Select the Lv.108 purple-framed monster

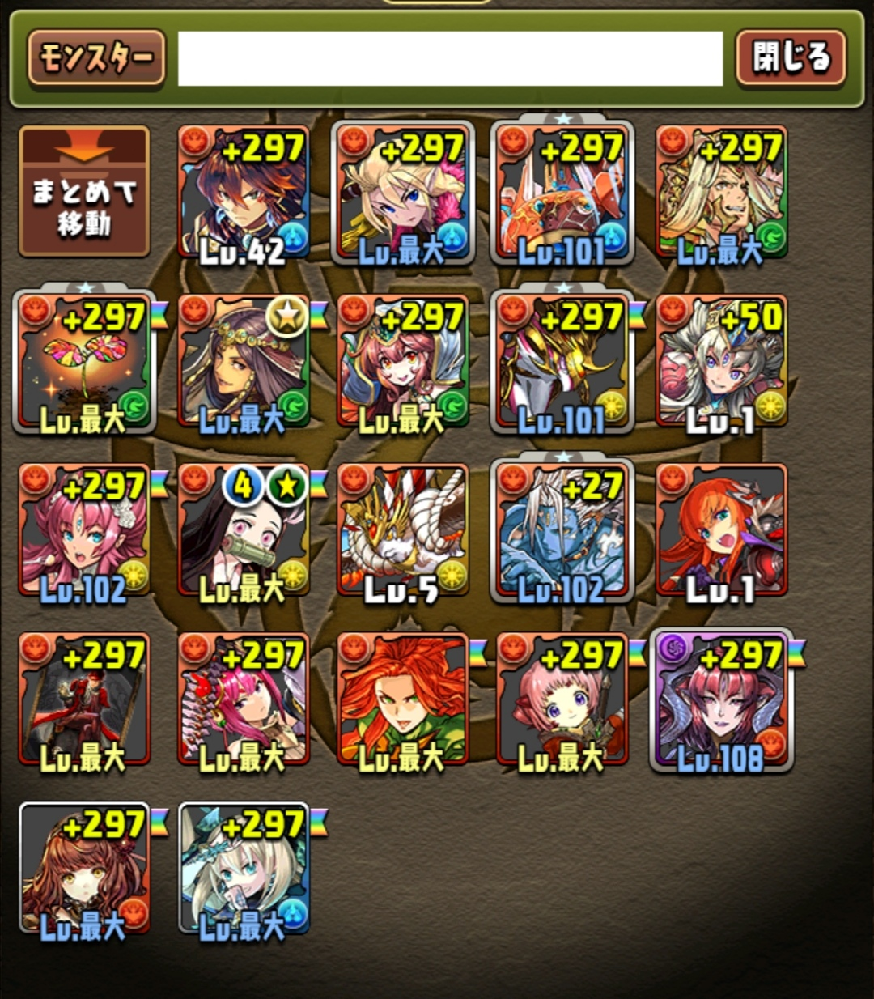[721, 700]
